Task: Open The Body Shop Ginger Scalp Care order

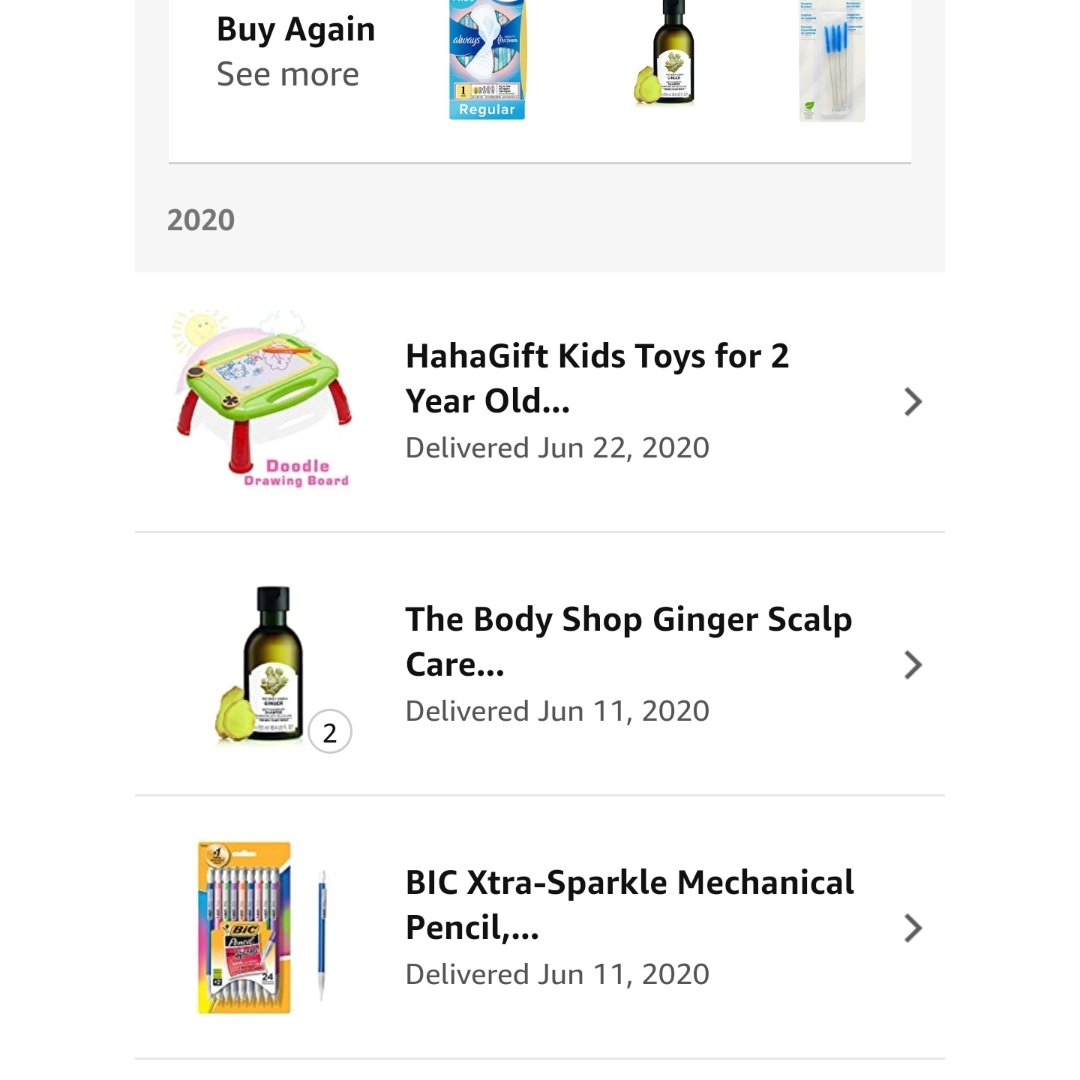Action: (628, 664)
